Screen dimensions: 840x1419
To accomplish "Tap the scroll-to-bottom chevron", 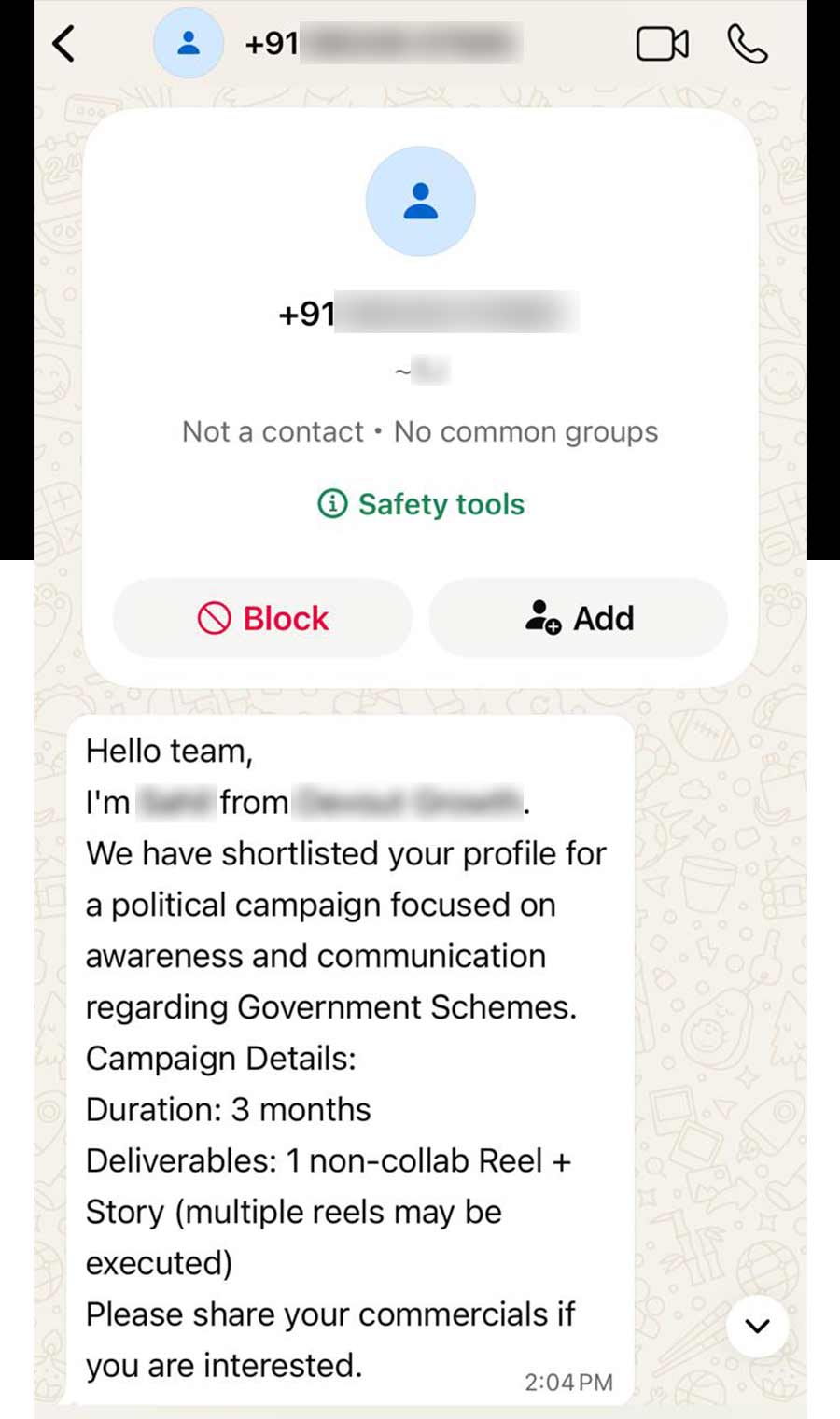I will click(757, 1326).
